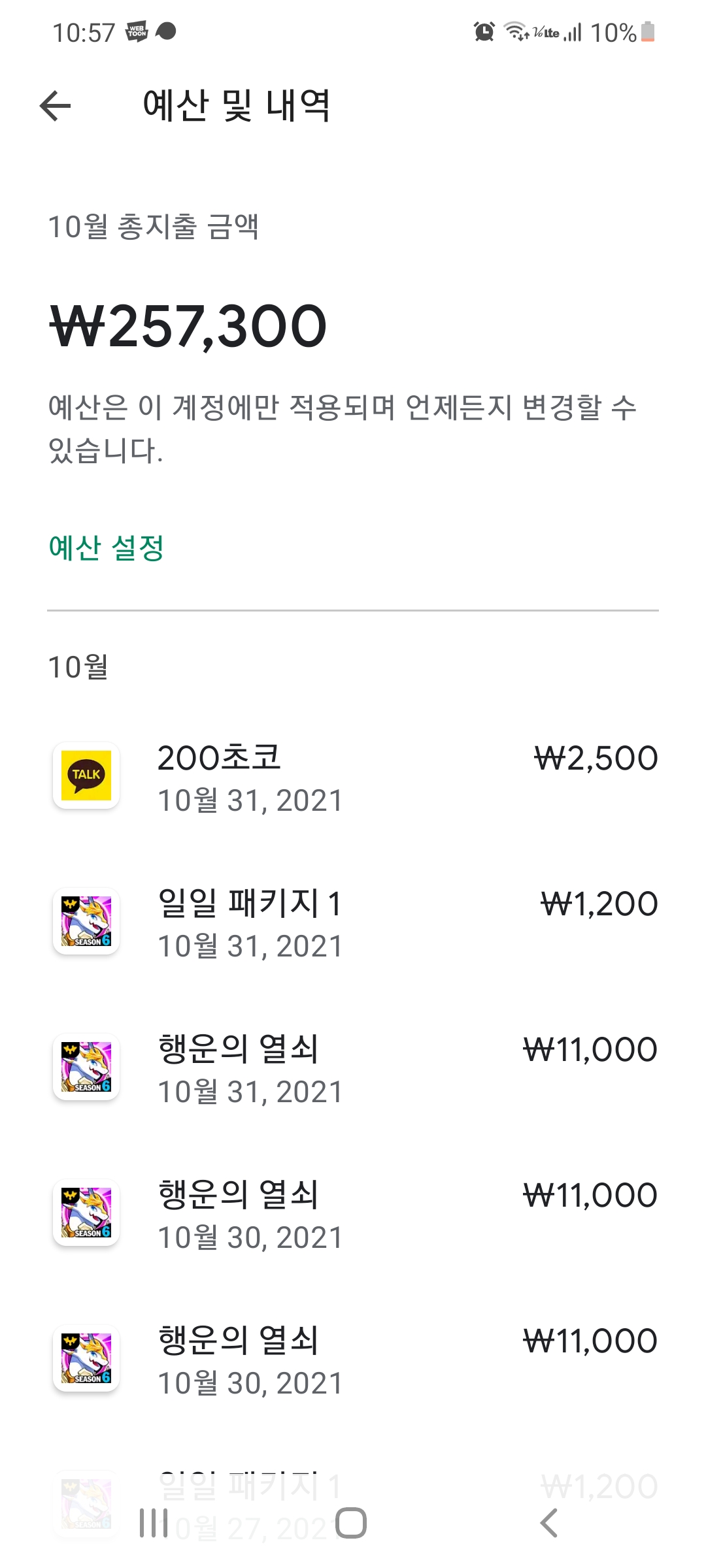
Task: Show recent apps from navigation bar
Action: click(154, 1523)
